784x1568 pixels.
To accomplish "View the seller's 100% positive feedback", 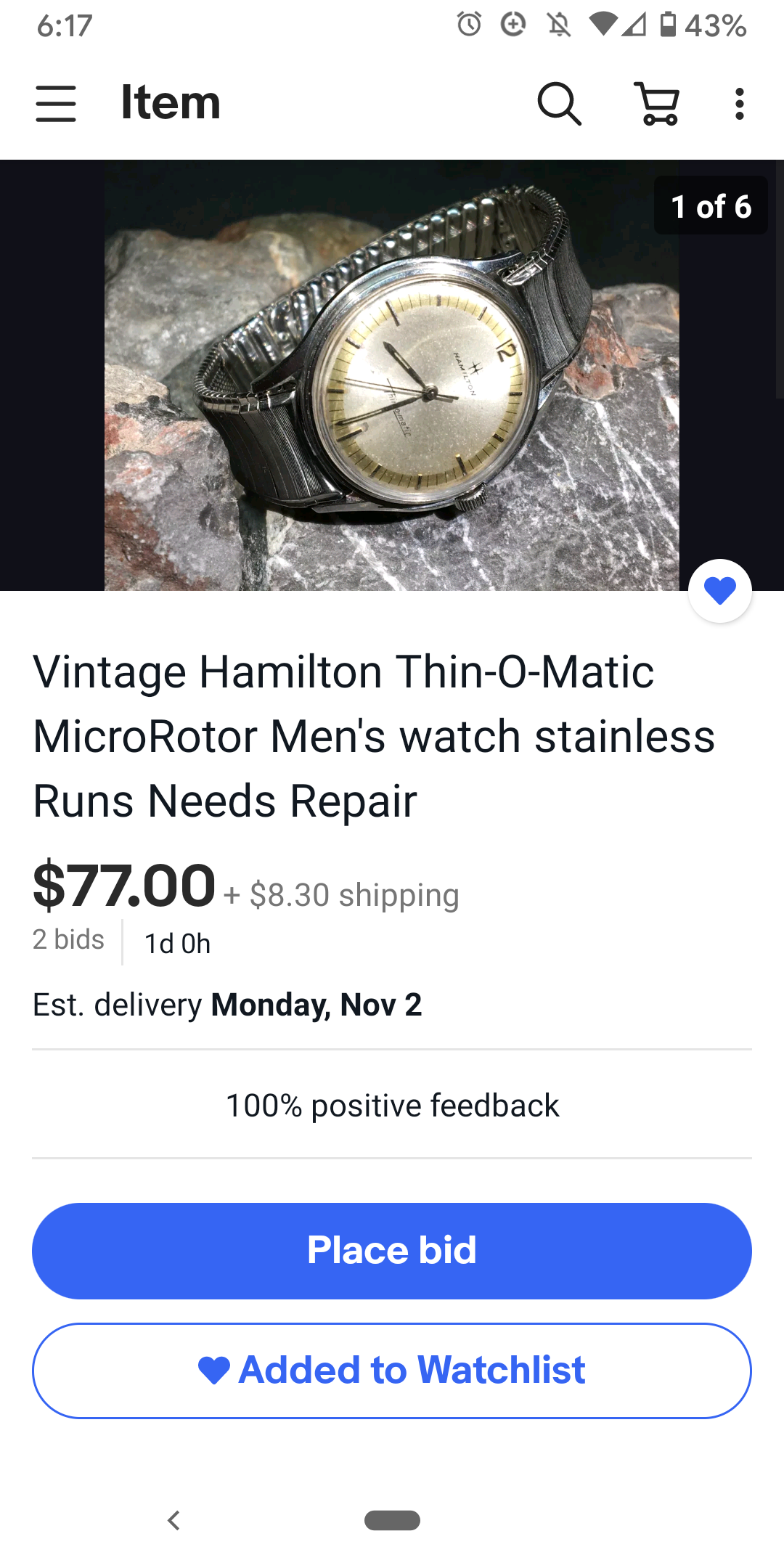I will click(392, 1105).
